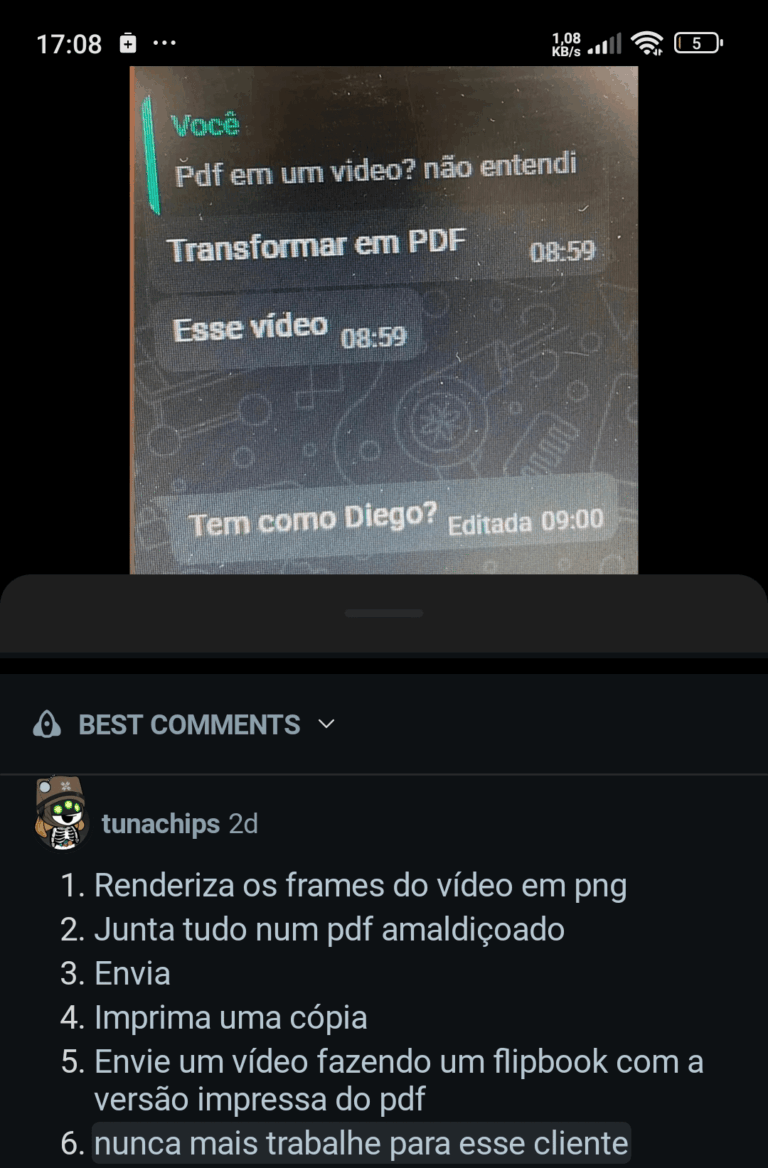768x1168 pixels.
Task: View the chat screenshot image fullscreen
Action: click(x=384, y=320)
